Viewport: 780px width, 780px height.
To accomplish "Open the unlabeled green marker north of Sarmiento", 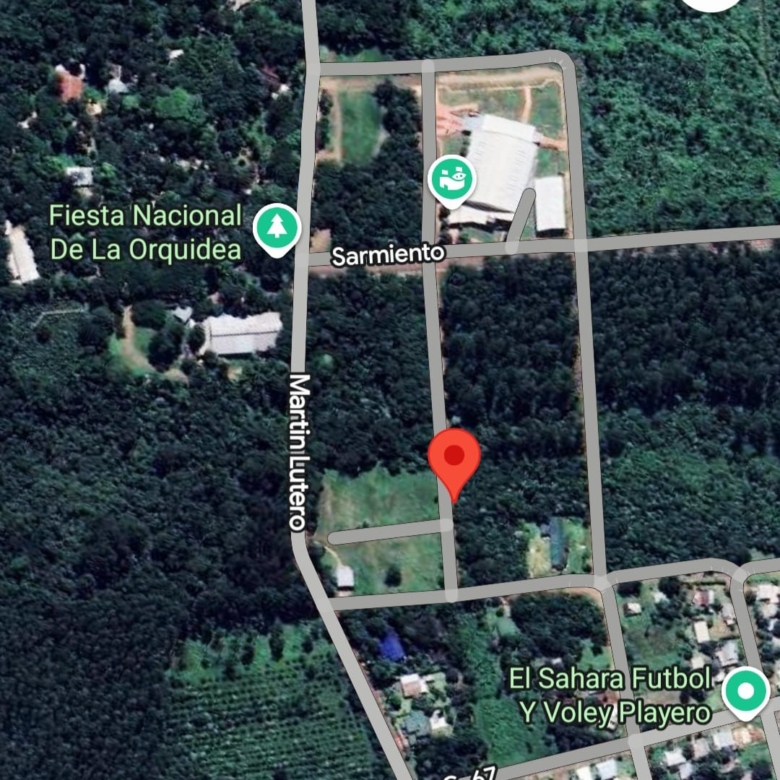I will [x=452, y=180].
